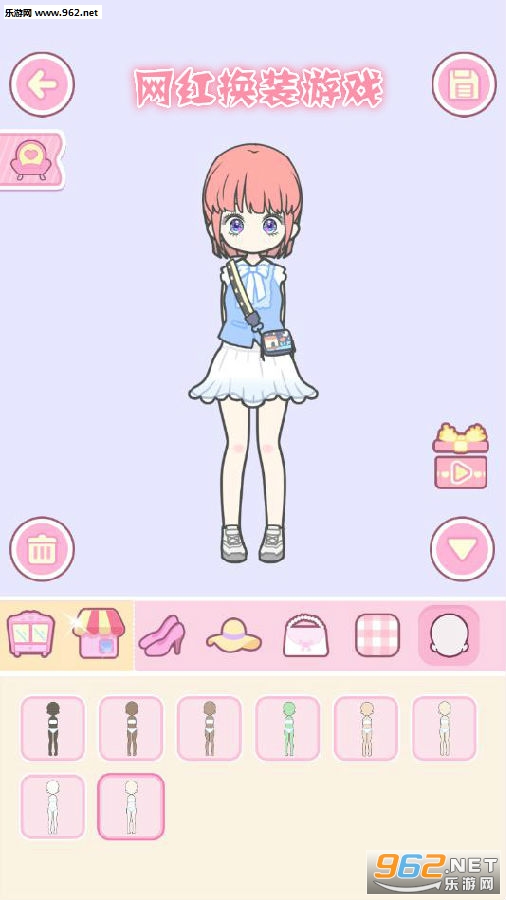506x900 pixels.
Task: Open the pink sofa room tab
Action: 32,160
